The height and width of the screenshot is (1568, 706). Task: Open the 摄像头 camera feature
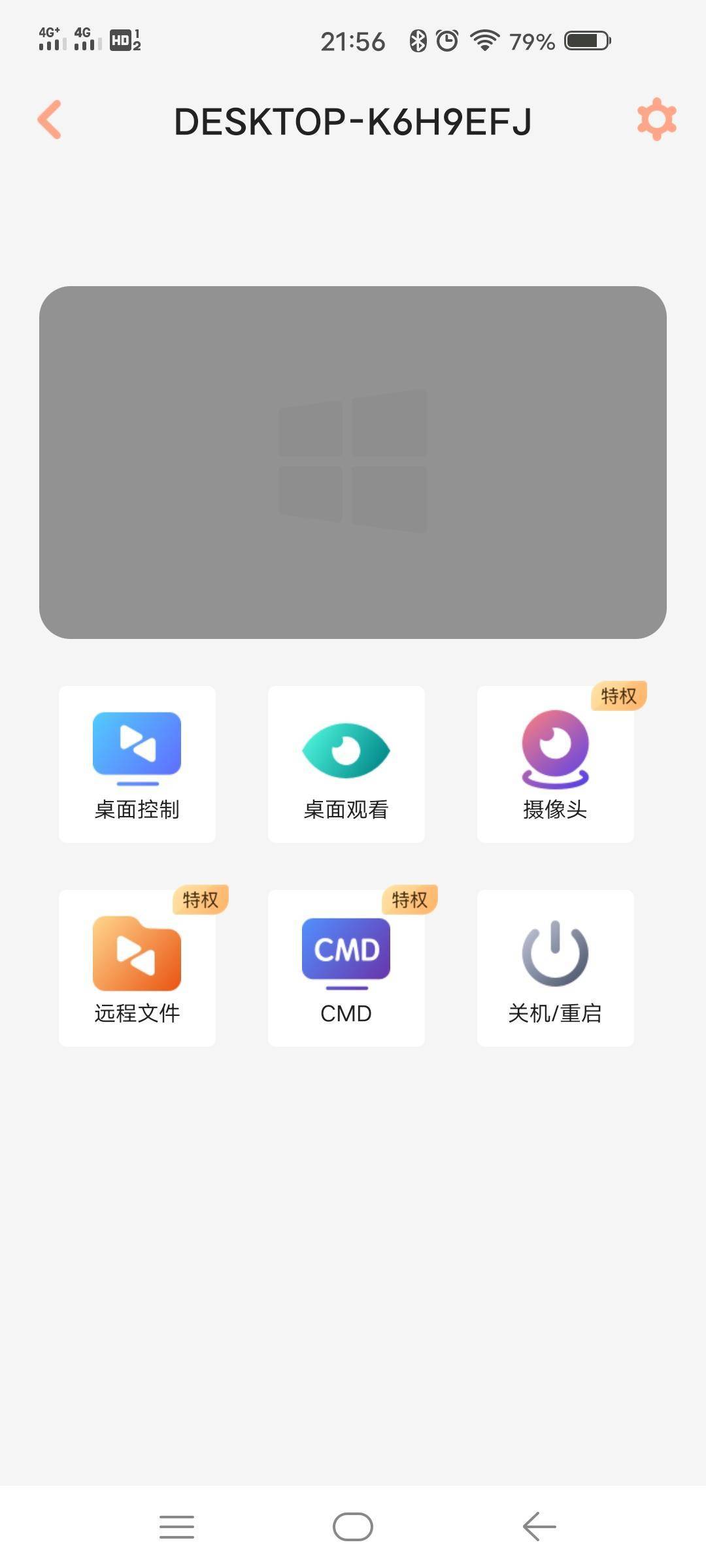coord(556,764)
